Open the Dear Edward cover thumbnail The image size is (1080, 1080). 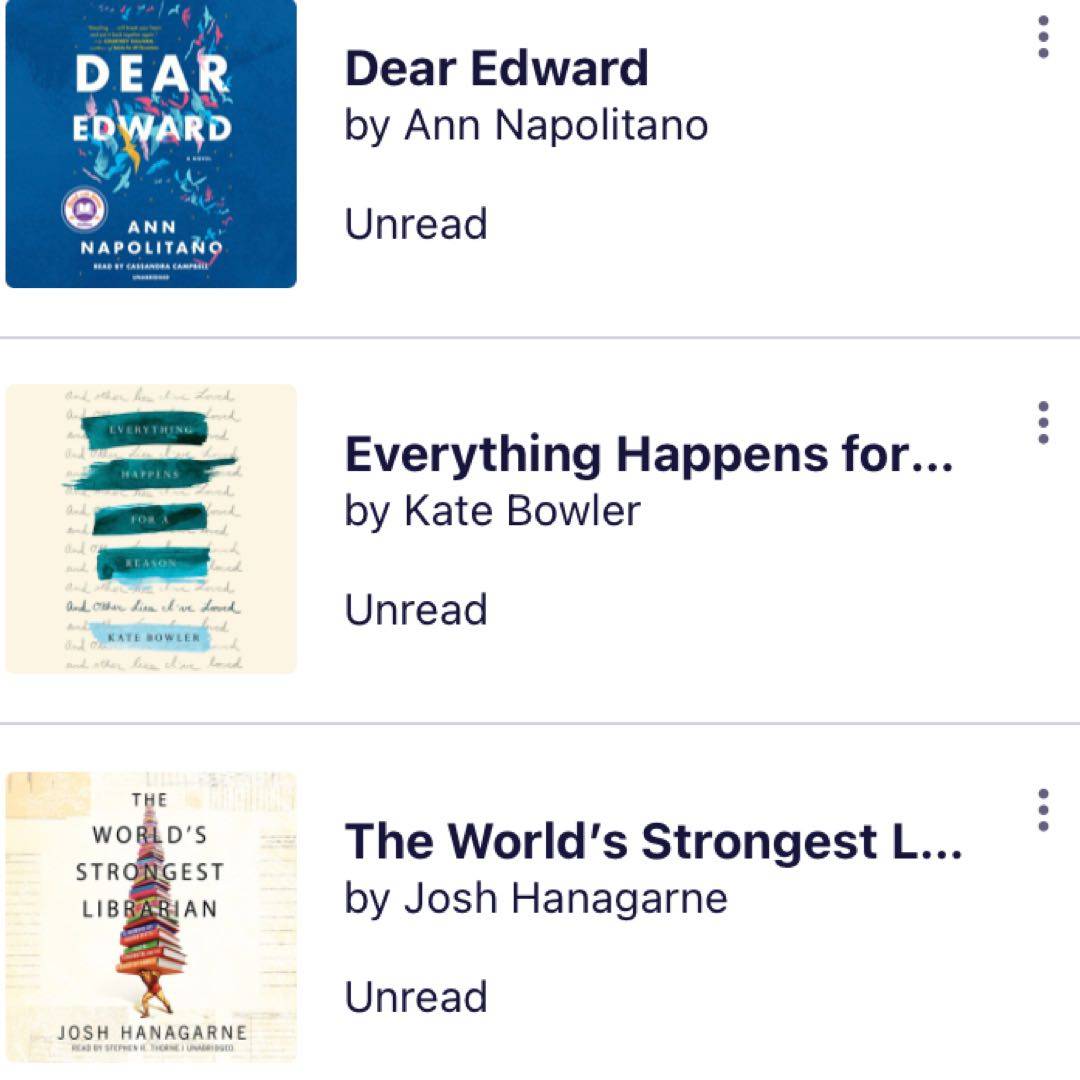151,143
